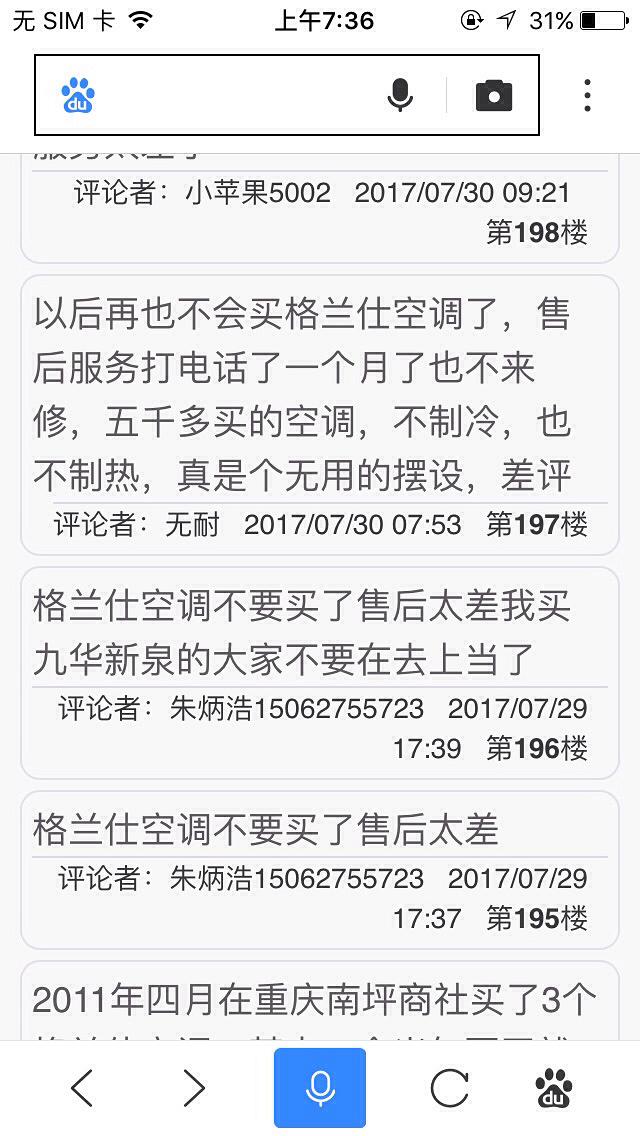Reload the current page

450,1088
